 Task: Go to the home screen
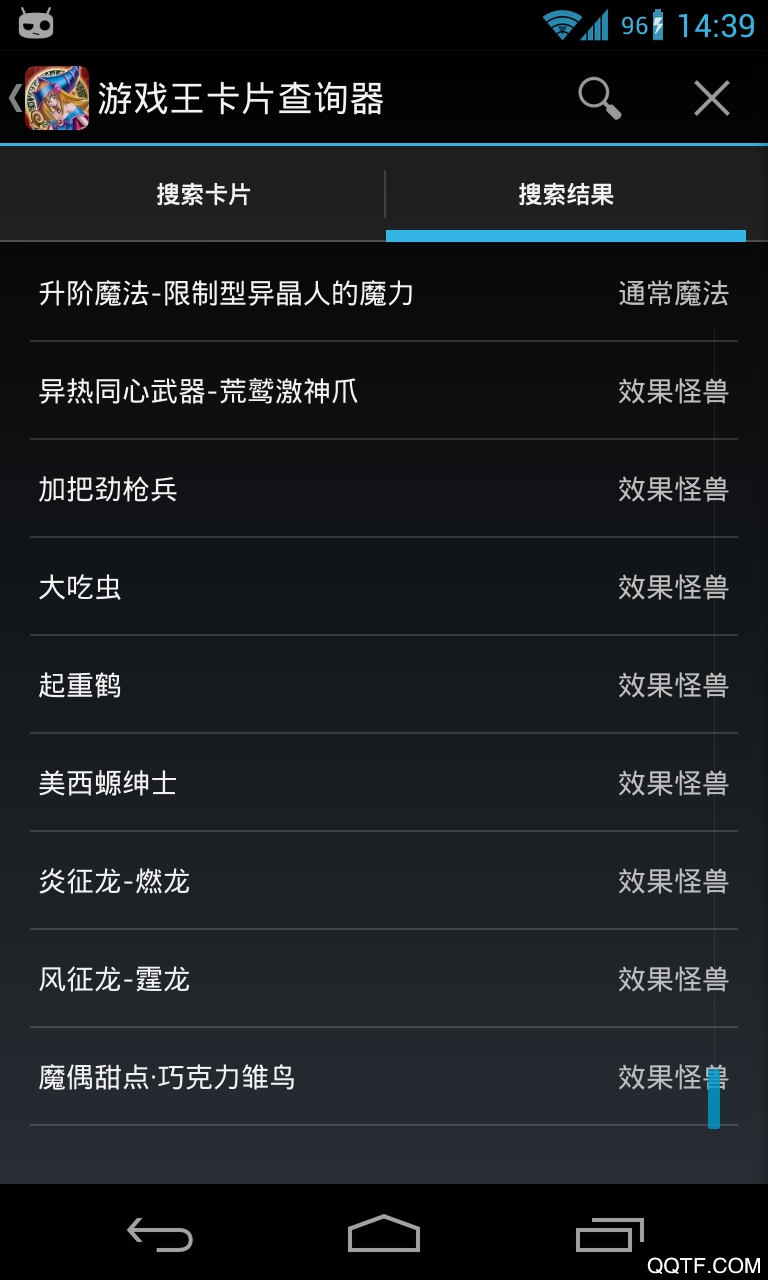[384, 1235]
